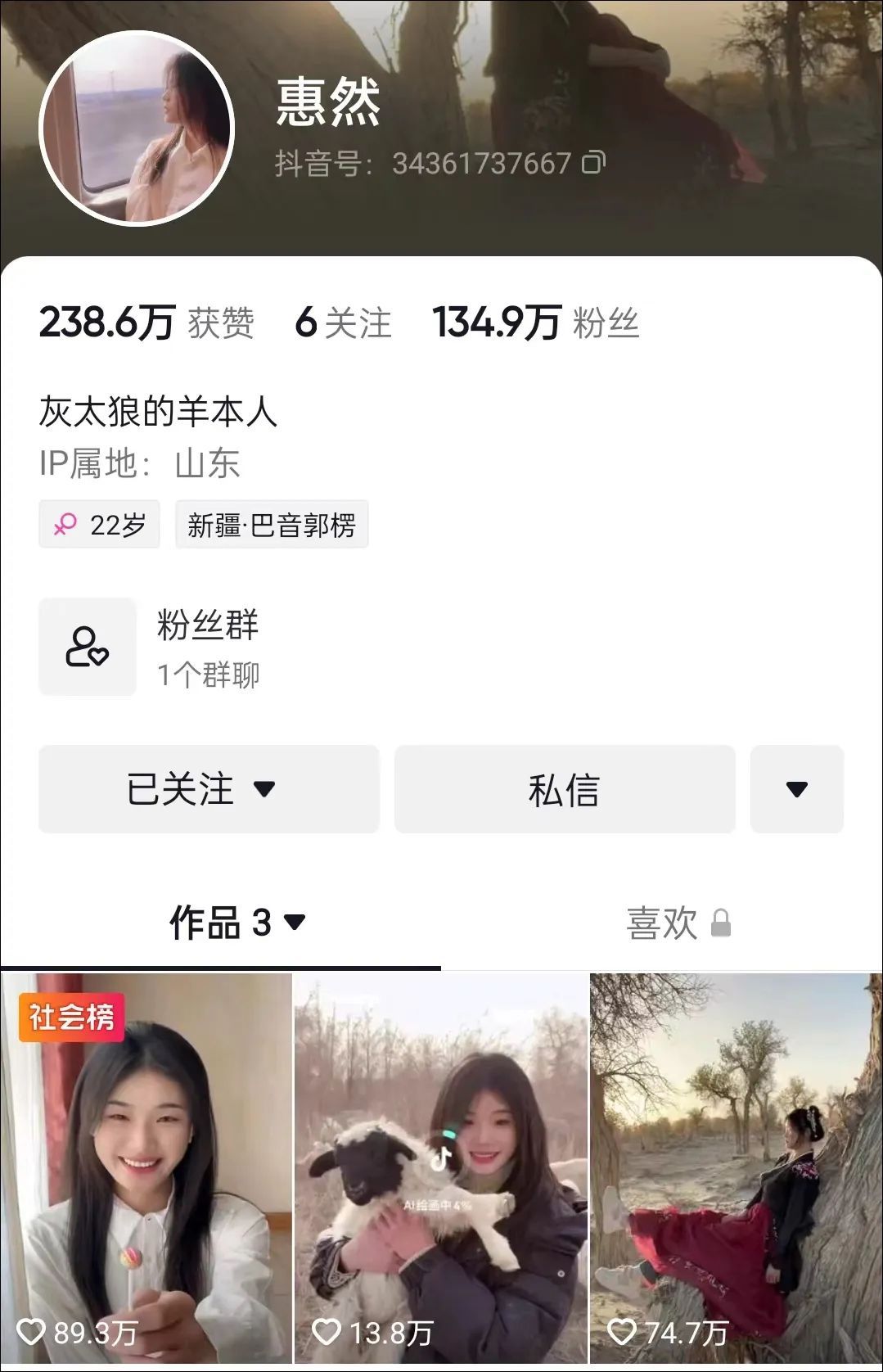Open the video with 13.8万 likes

pos(441,1171)
